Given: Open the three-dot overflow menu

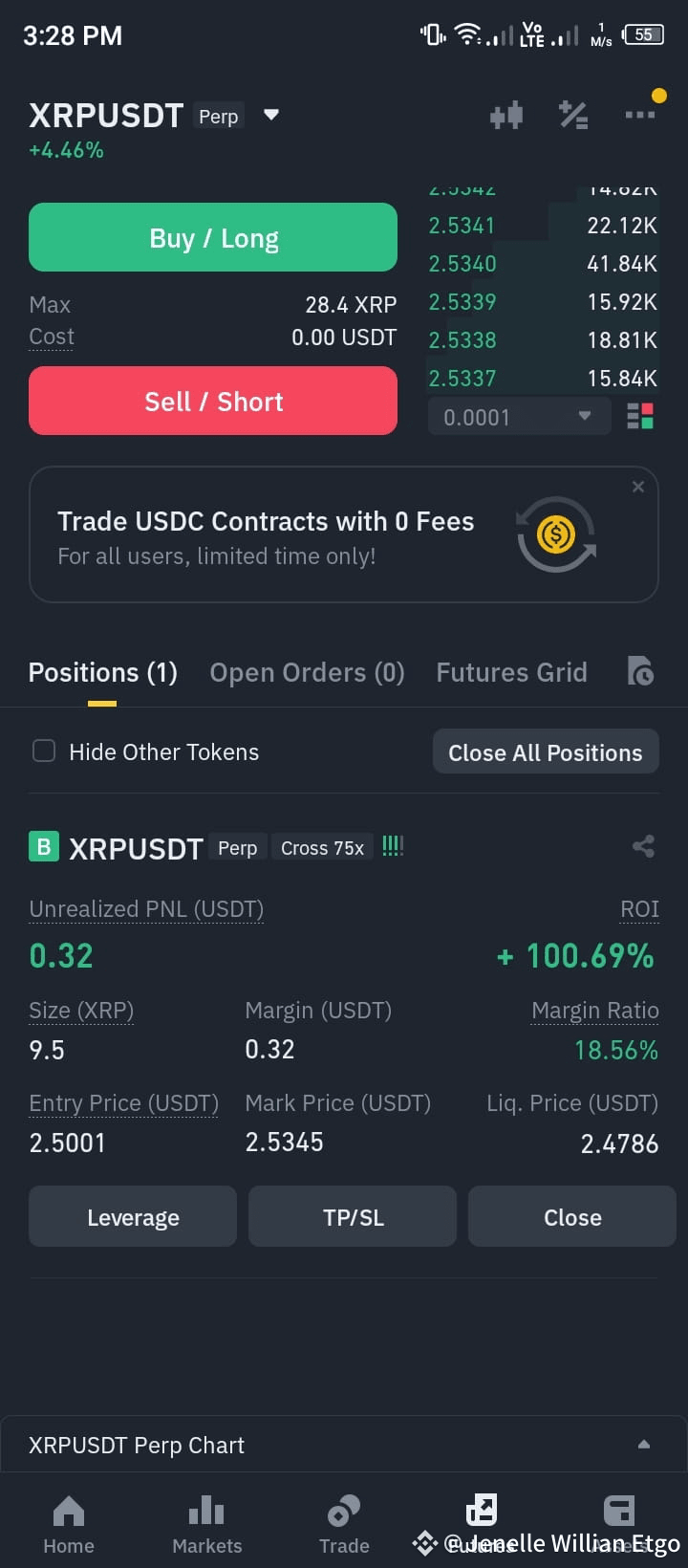Looking at the screenshot, I should [x=640, y=115].
